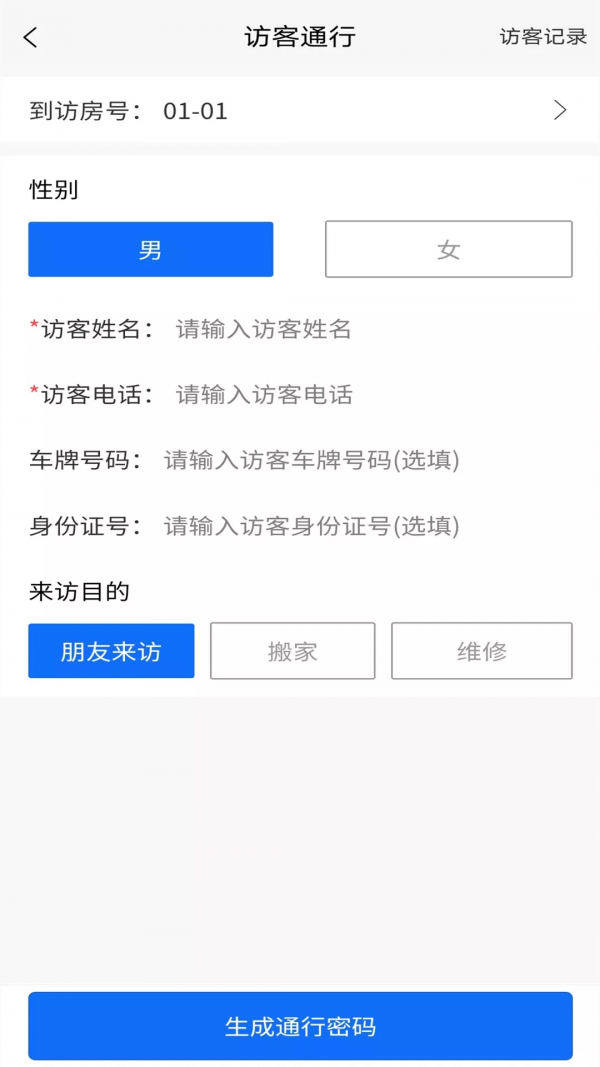Tap 生成通行密码 button
The image size is (600, 1067).
[x=300, y=1026]
